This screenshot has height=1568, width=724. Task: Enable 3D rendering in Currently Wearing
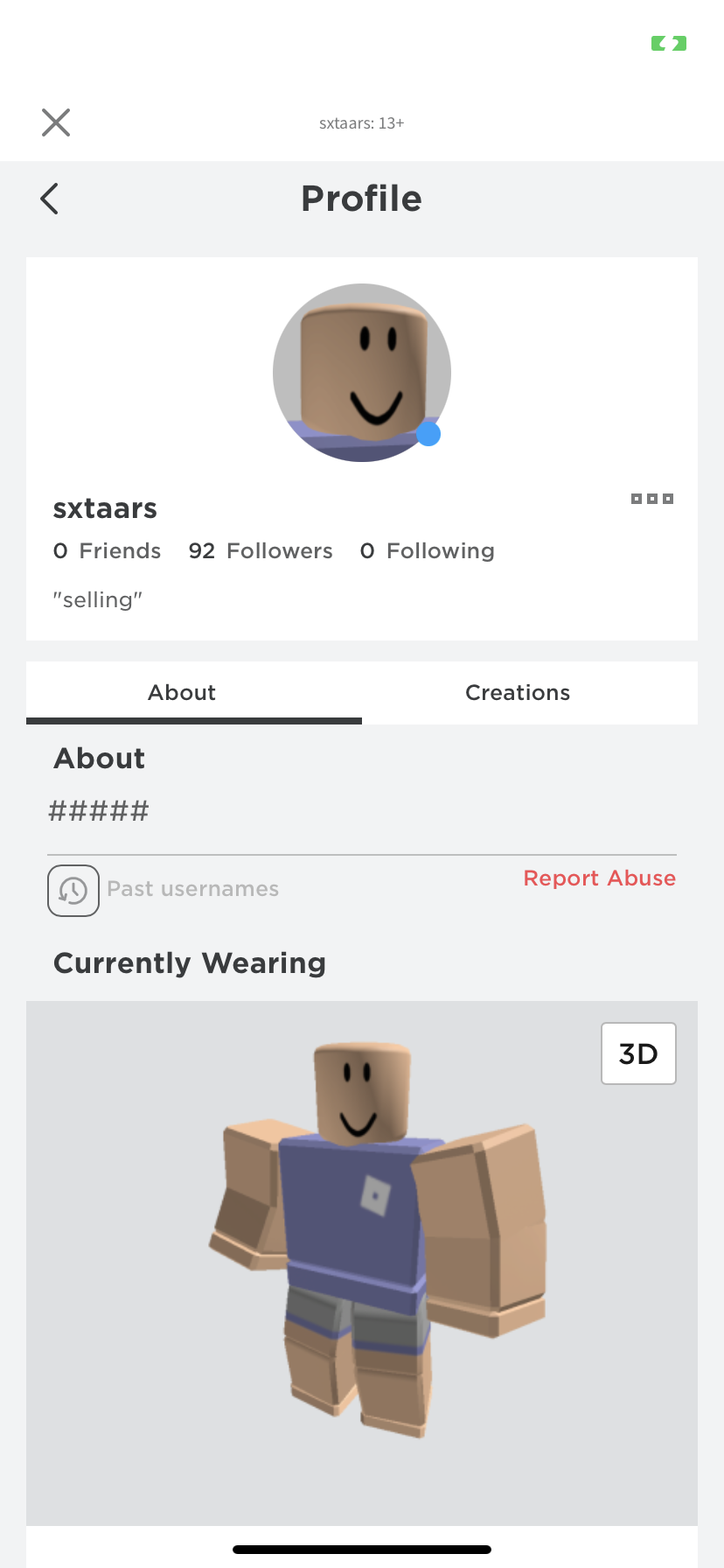point(638,1053)
